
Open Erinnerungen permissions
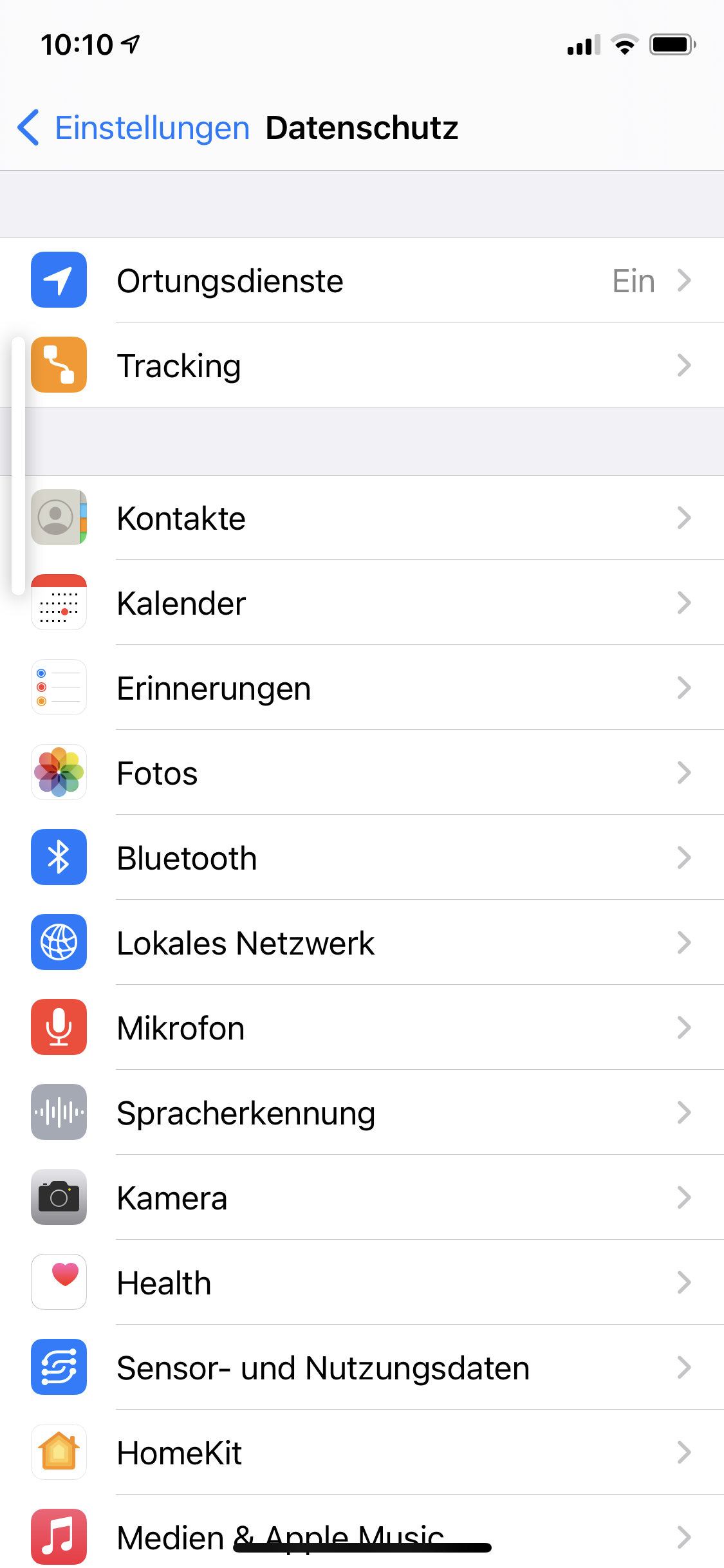pos(362,688)
